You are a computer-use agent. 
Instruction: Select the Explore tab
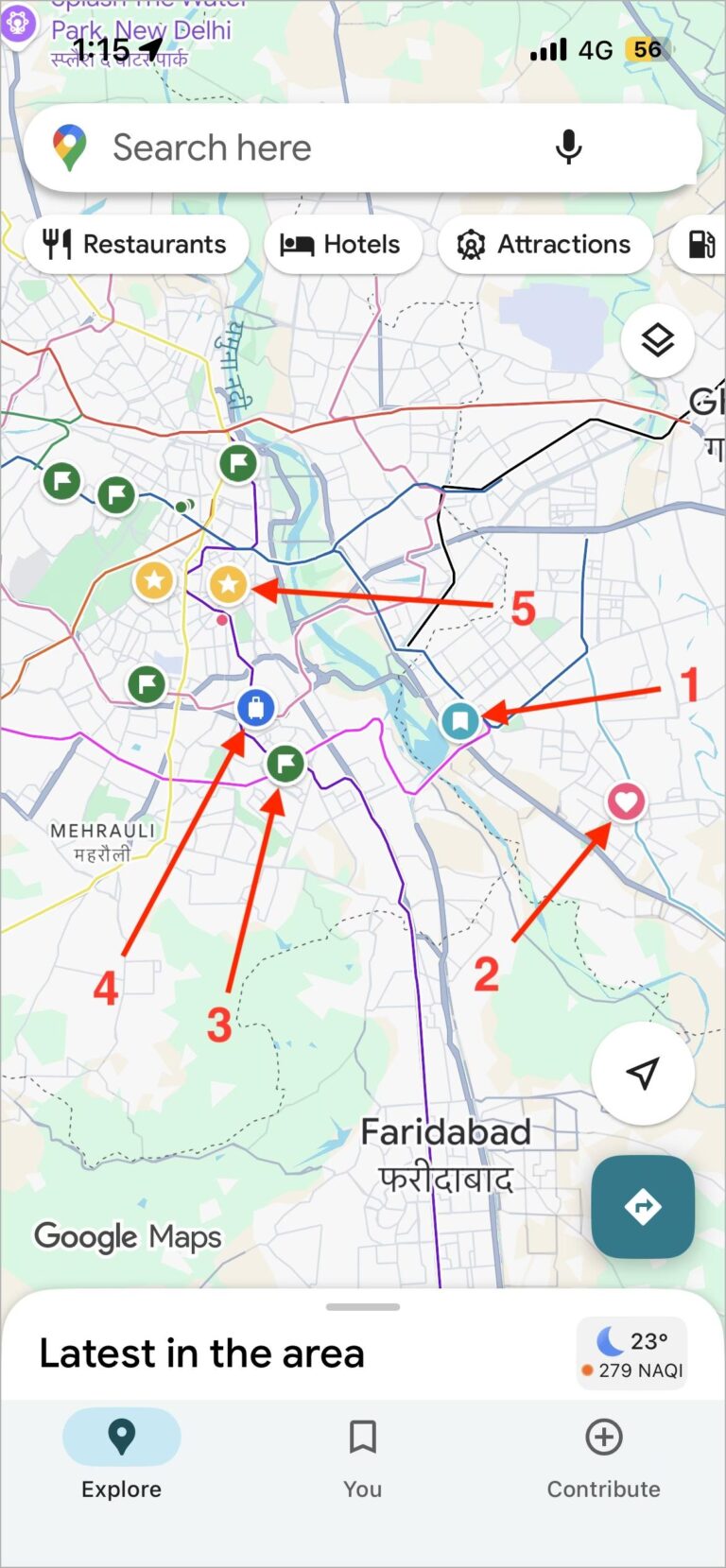121,1458
